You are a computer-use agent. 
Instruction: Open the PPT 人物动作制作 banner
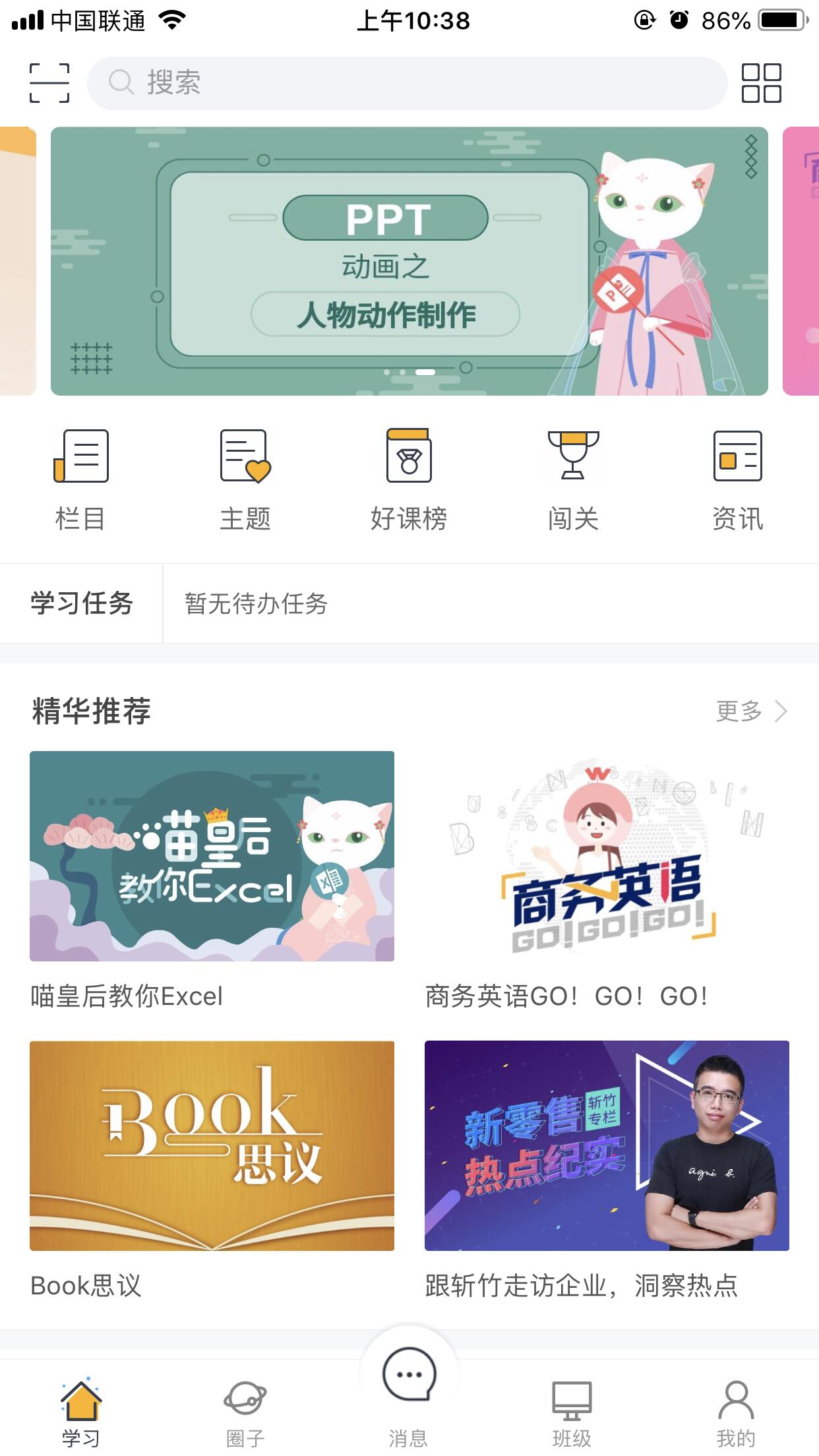(409, 261)
